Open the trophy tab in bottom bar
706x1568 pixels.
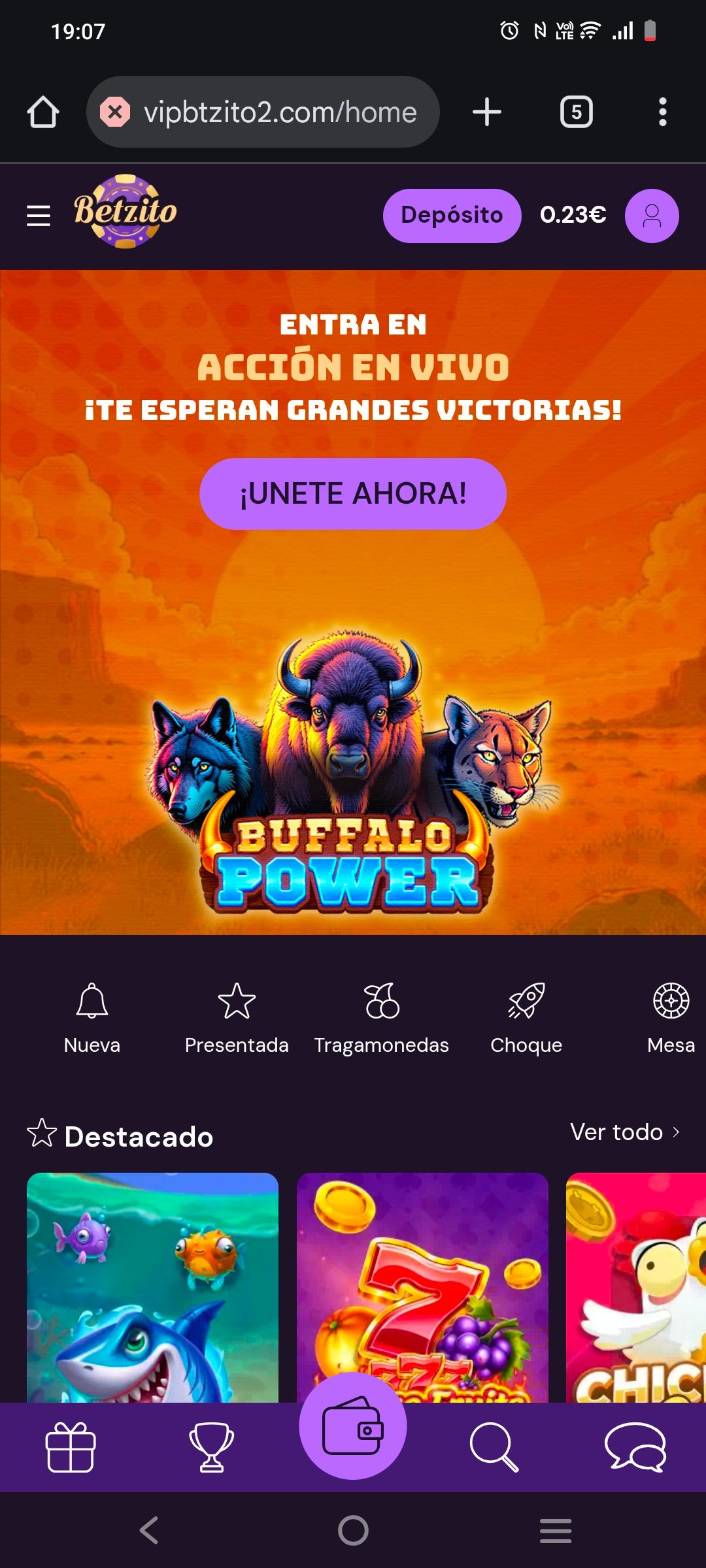point(211,1447)
